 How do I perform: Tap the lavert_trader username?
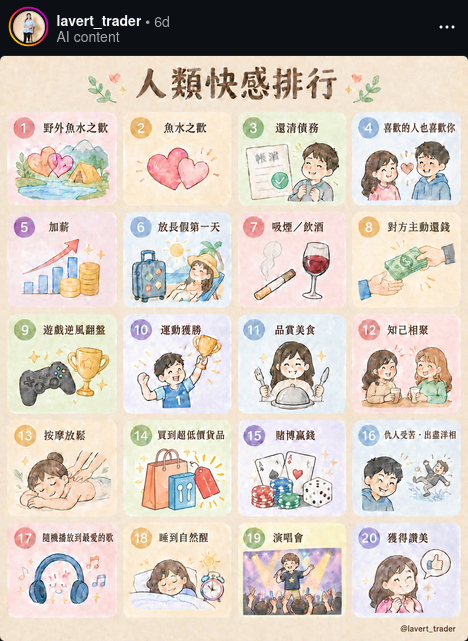pyautogui.click(x=99, y=21)
